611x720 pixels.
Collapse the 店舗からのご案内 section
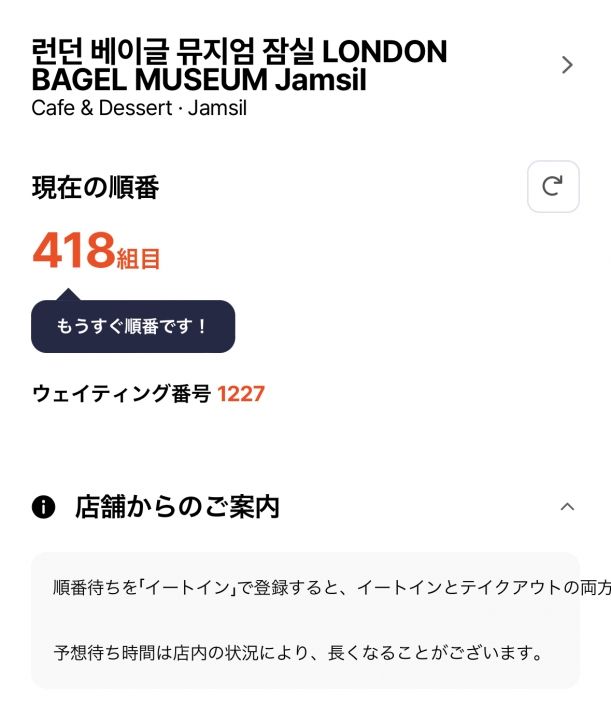point(567,507)
